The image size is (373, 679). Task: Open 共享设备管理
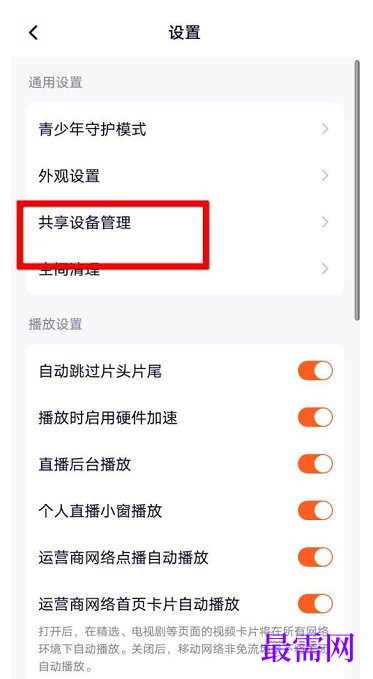click(x=185, y=223)
